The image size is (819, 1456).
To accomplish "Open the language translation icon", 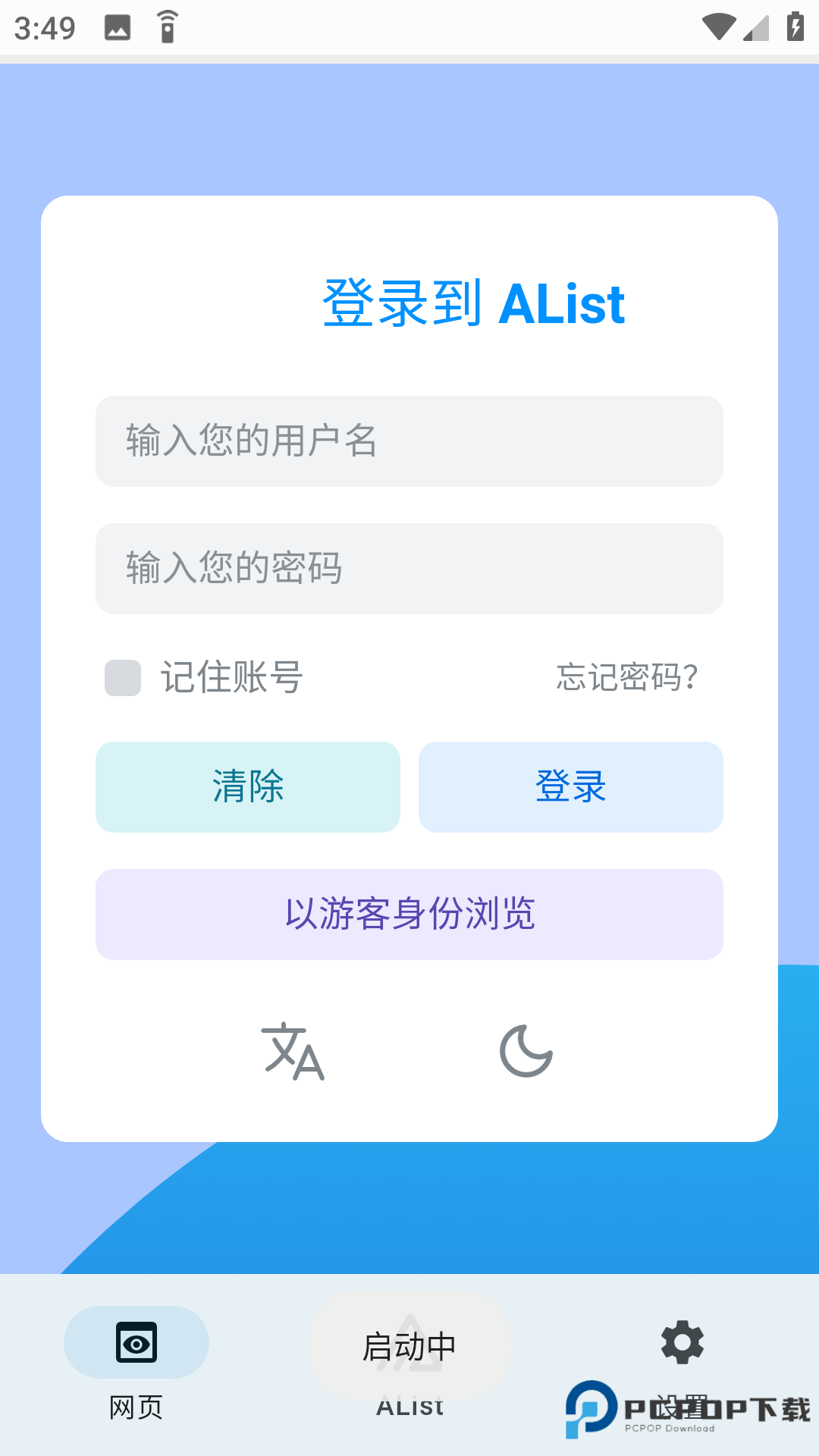I will (293, 1051).
